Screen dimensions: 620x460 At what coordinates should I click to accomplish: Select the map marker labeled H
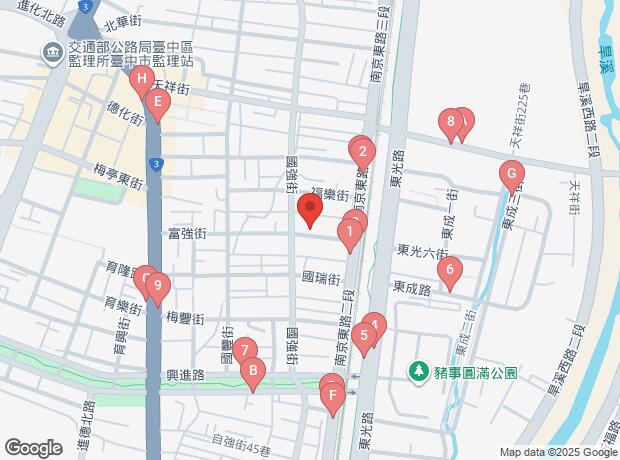click(142, 80)
